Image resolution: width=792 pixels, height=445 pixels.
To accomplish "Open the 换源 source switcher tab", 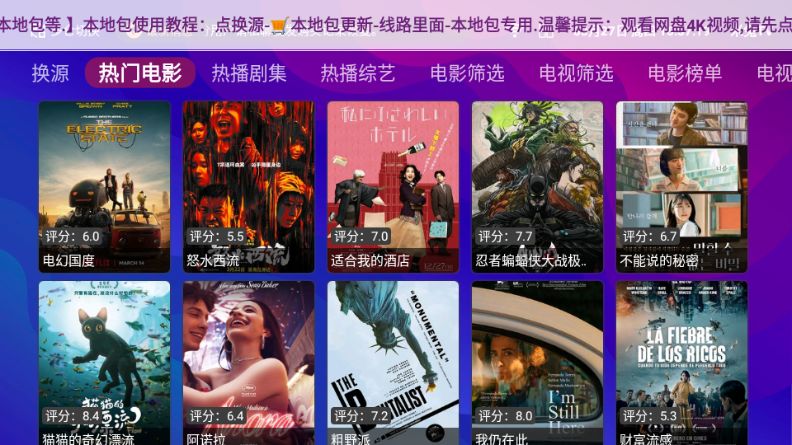I will click(x=50, y=73).
